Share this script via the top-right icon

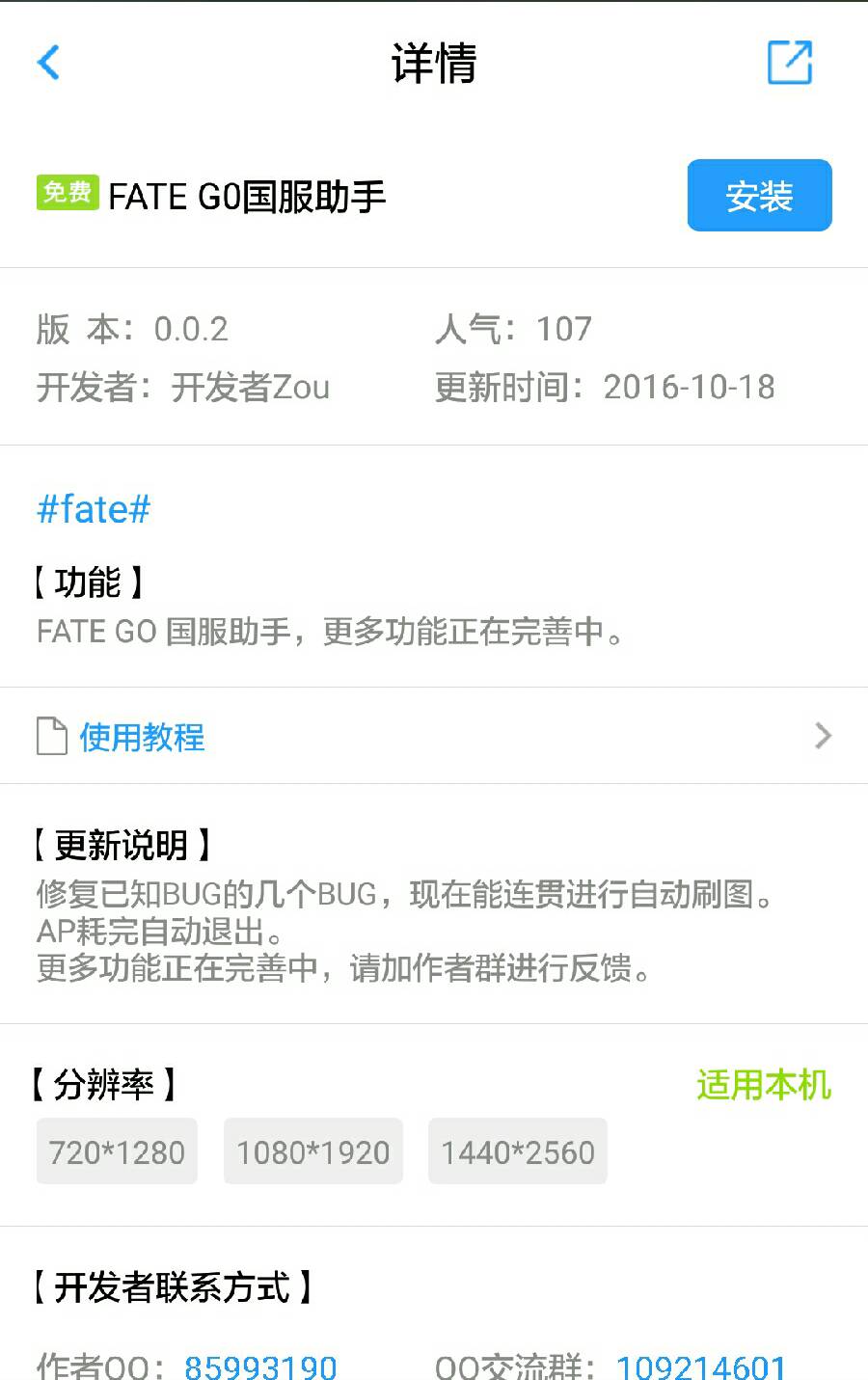pos(789,63)
